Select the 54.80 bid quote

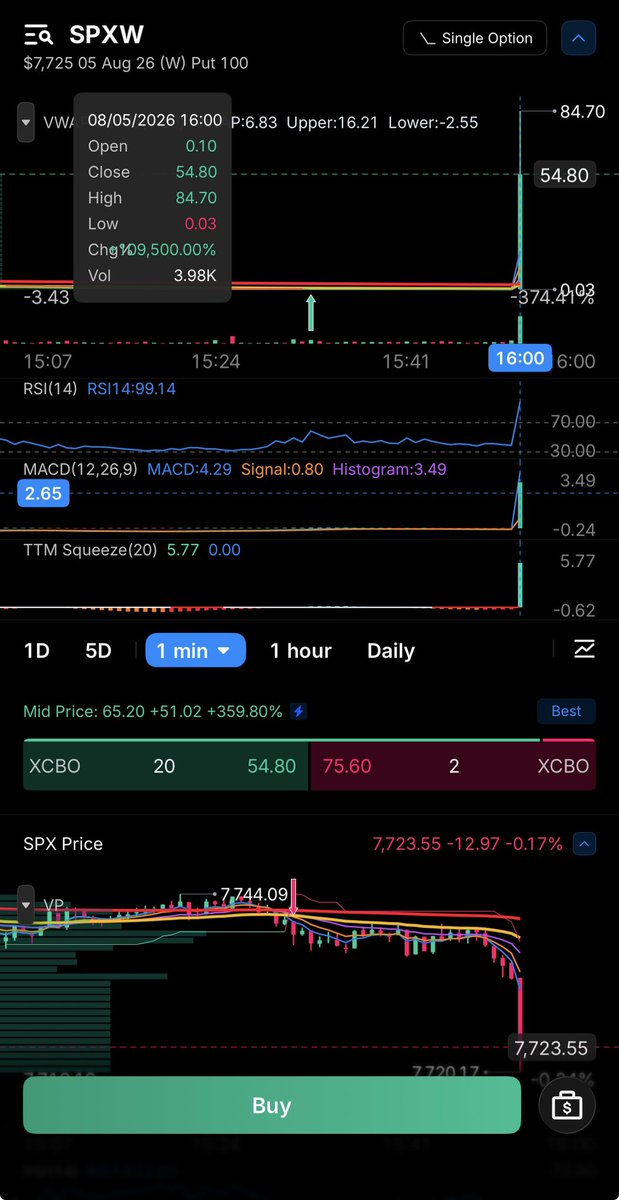[272, 766]
